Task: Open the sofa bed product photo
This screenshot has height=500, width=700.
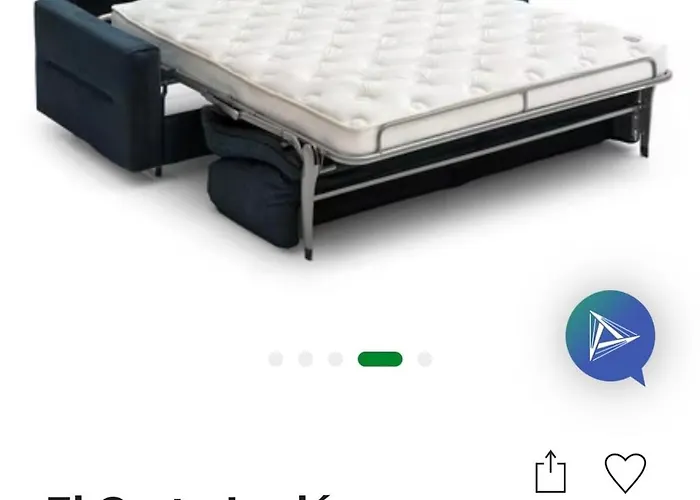Action: (350, 130)
